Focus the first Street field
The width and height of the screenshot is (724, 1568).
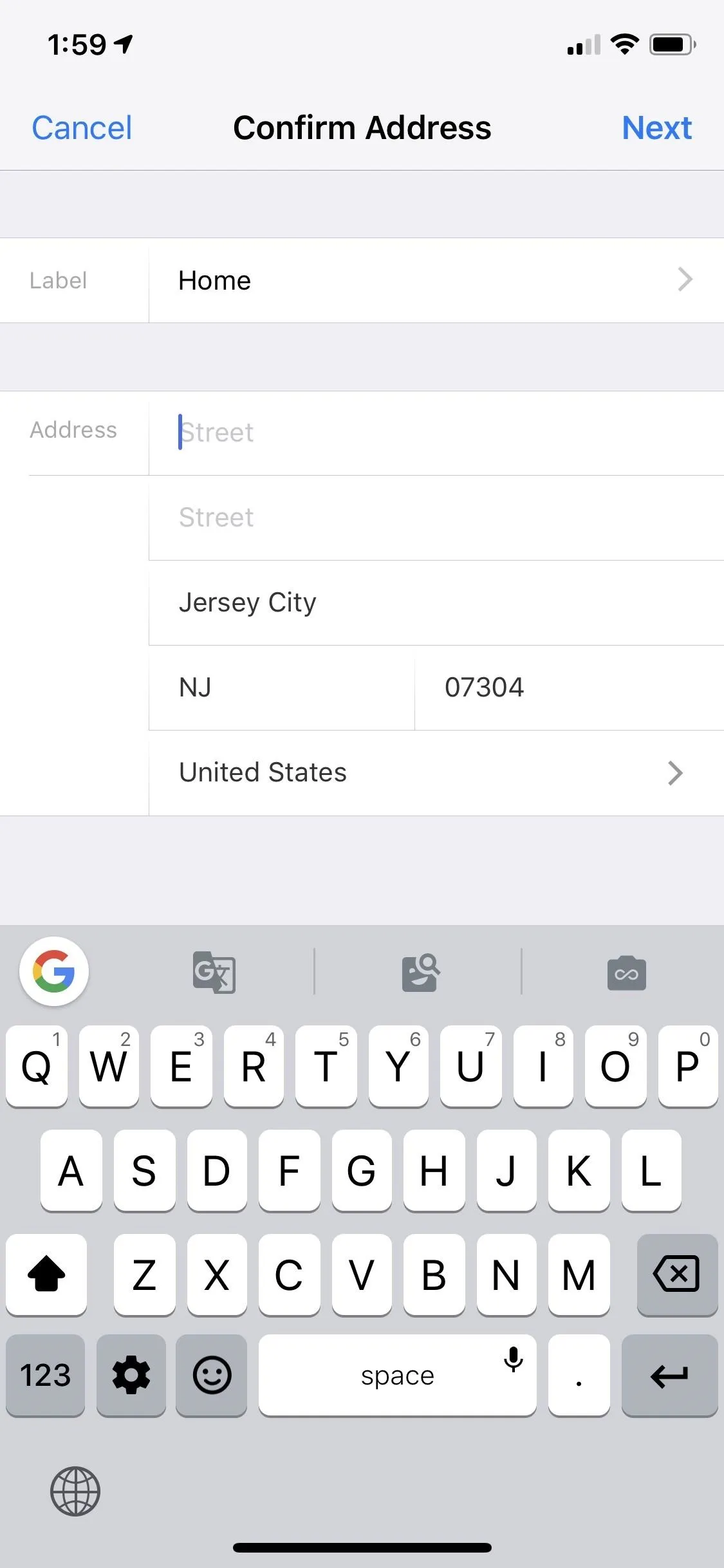point(436,433)
